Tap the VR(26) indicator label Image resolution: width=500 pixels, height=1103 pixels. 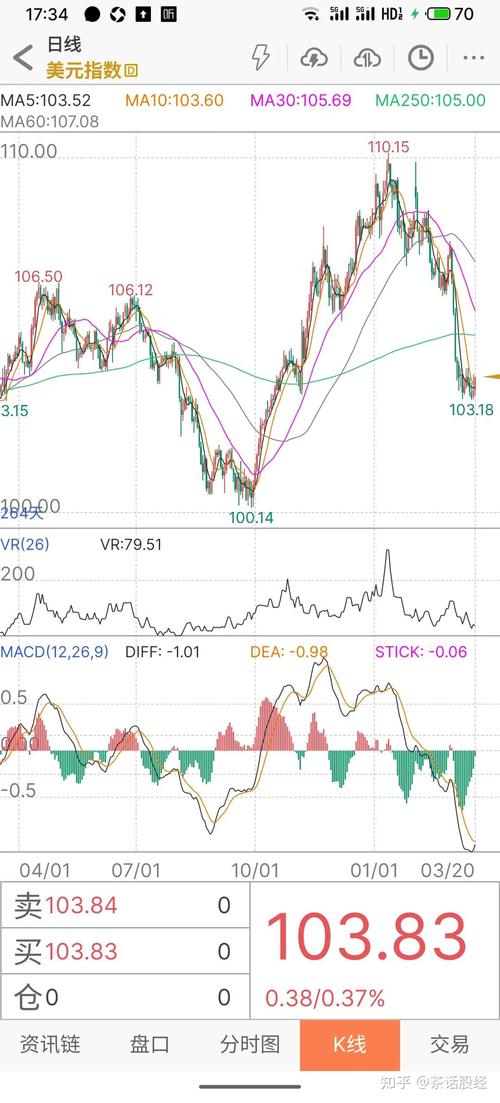pos(25,544)
